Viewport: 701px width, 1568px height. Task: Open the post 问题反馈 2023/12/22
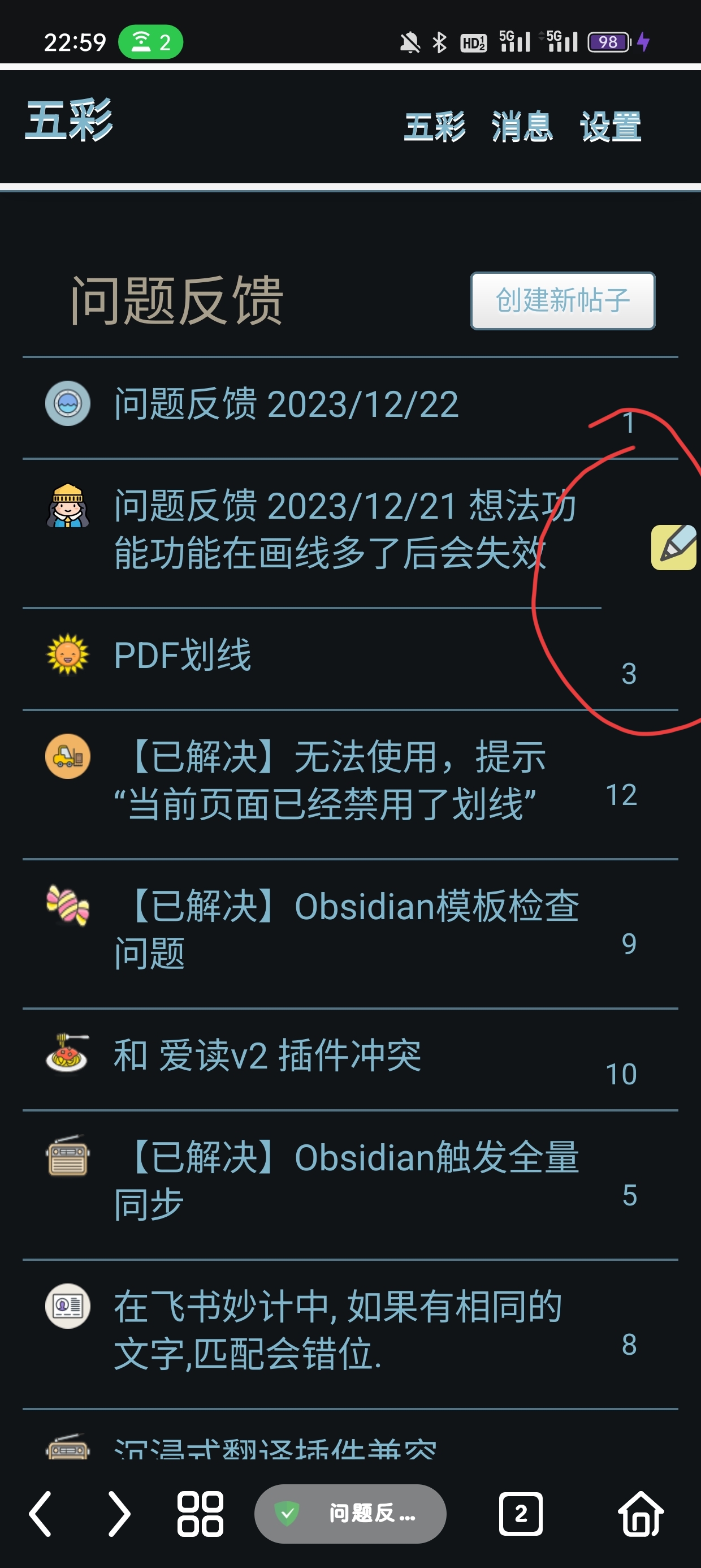coord(286,404)
